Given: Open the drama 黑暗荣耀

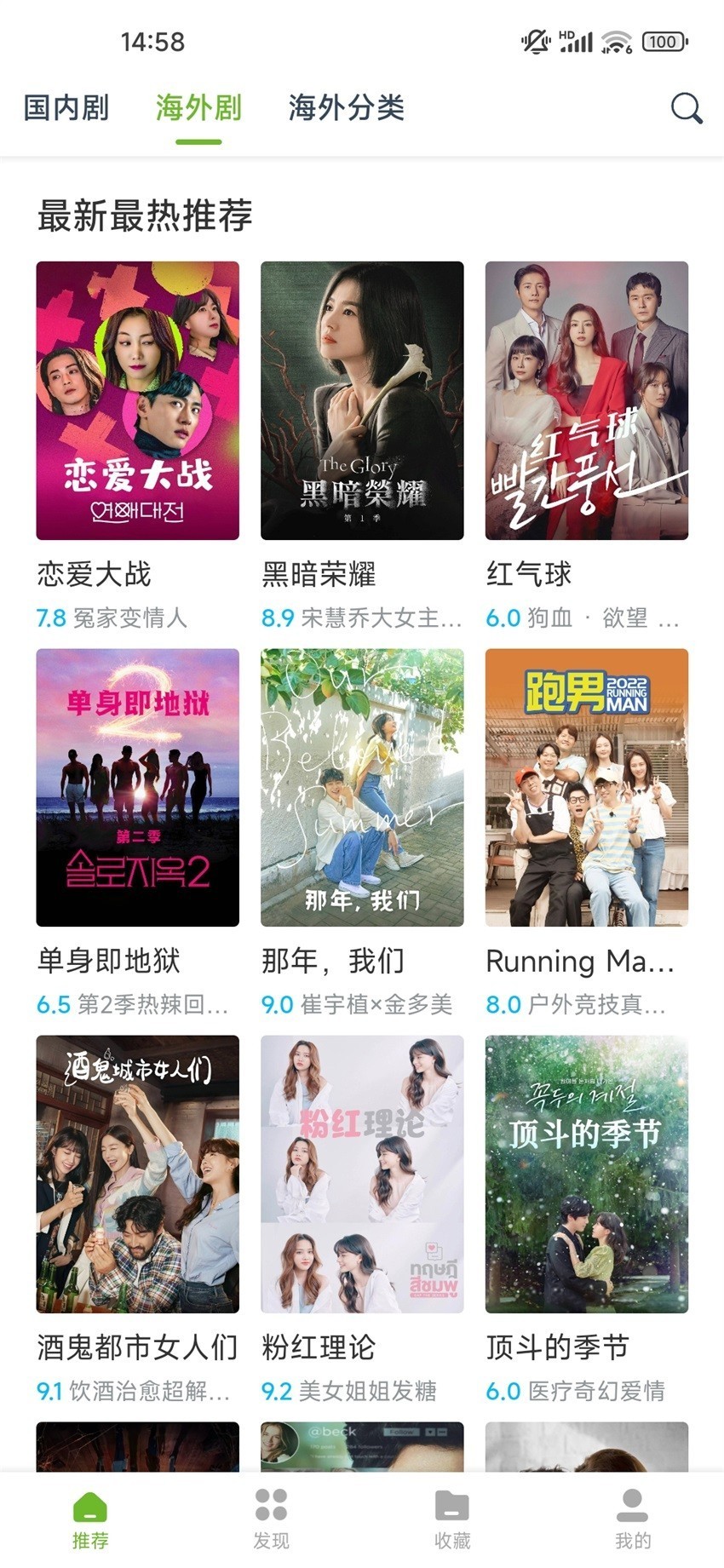Looking at the screenshot, I should click(362, 400).
